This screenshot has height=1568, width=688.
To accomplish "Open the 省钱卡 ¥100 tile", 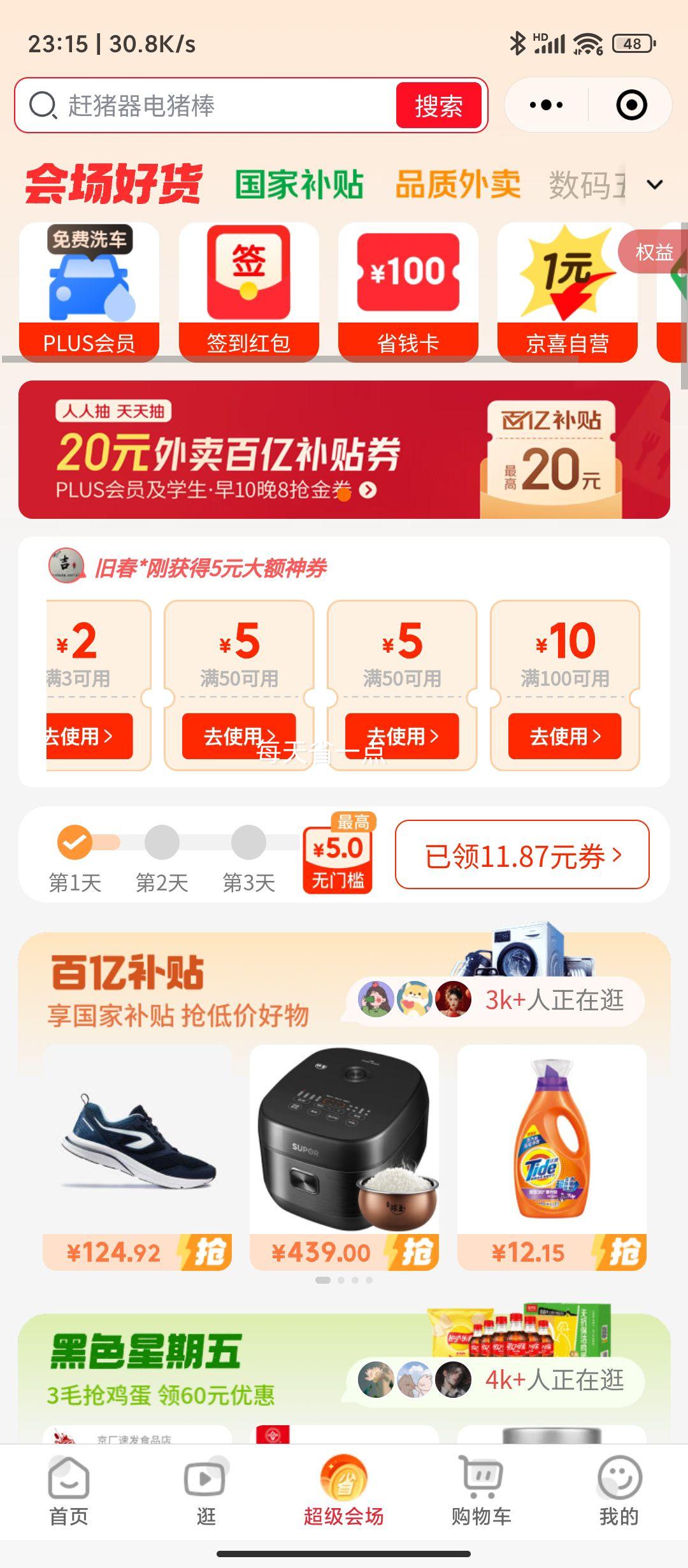I will (408, 292).
